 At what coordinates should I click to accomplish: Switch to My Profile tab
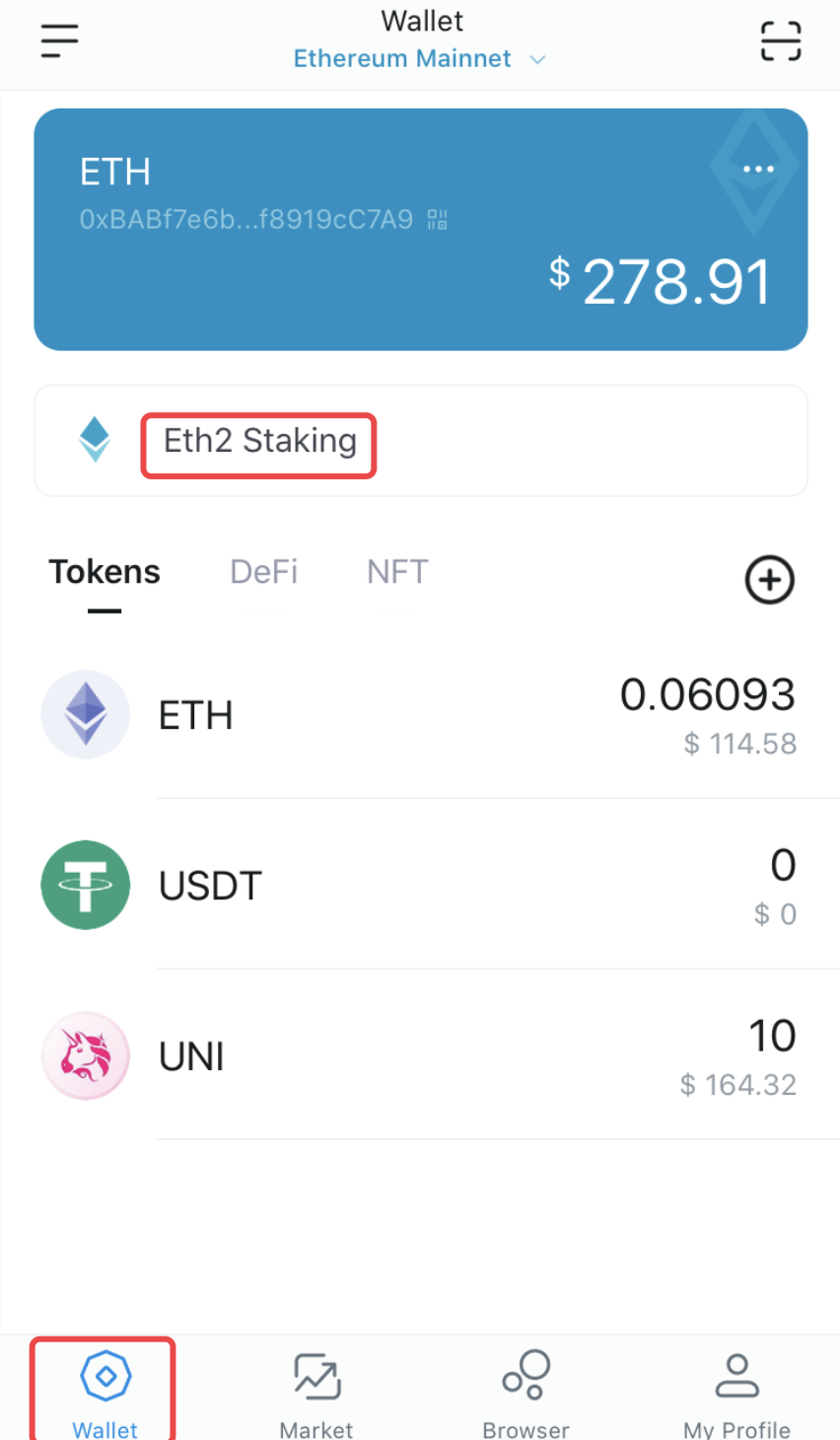coord(736,1393)
